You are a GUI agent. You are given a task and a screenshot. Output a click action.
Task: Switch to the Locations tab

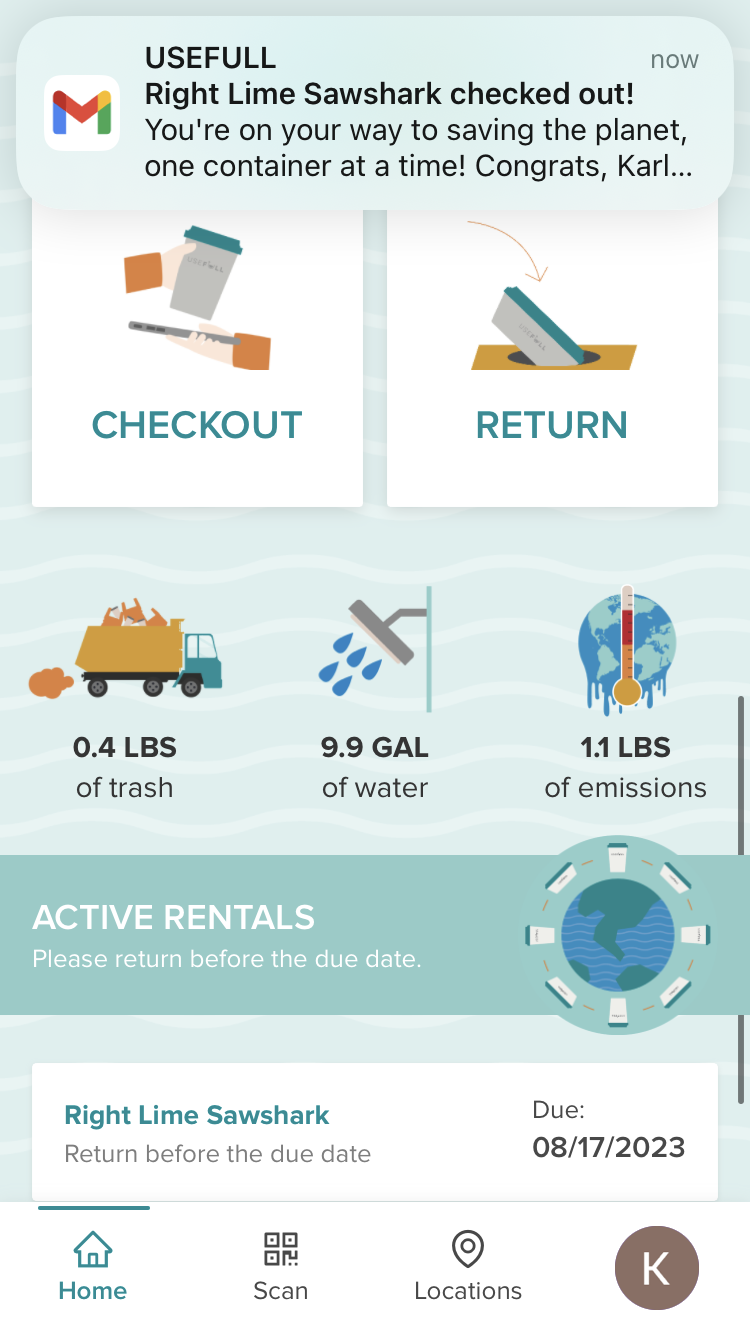[x=468, y=1266]
